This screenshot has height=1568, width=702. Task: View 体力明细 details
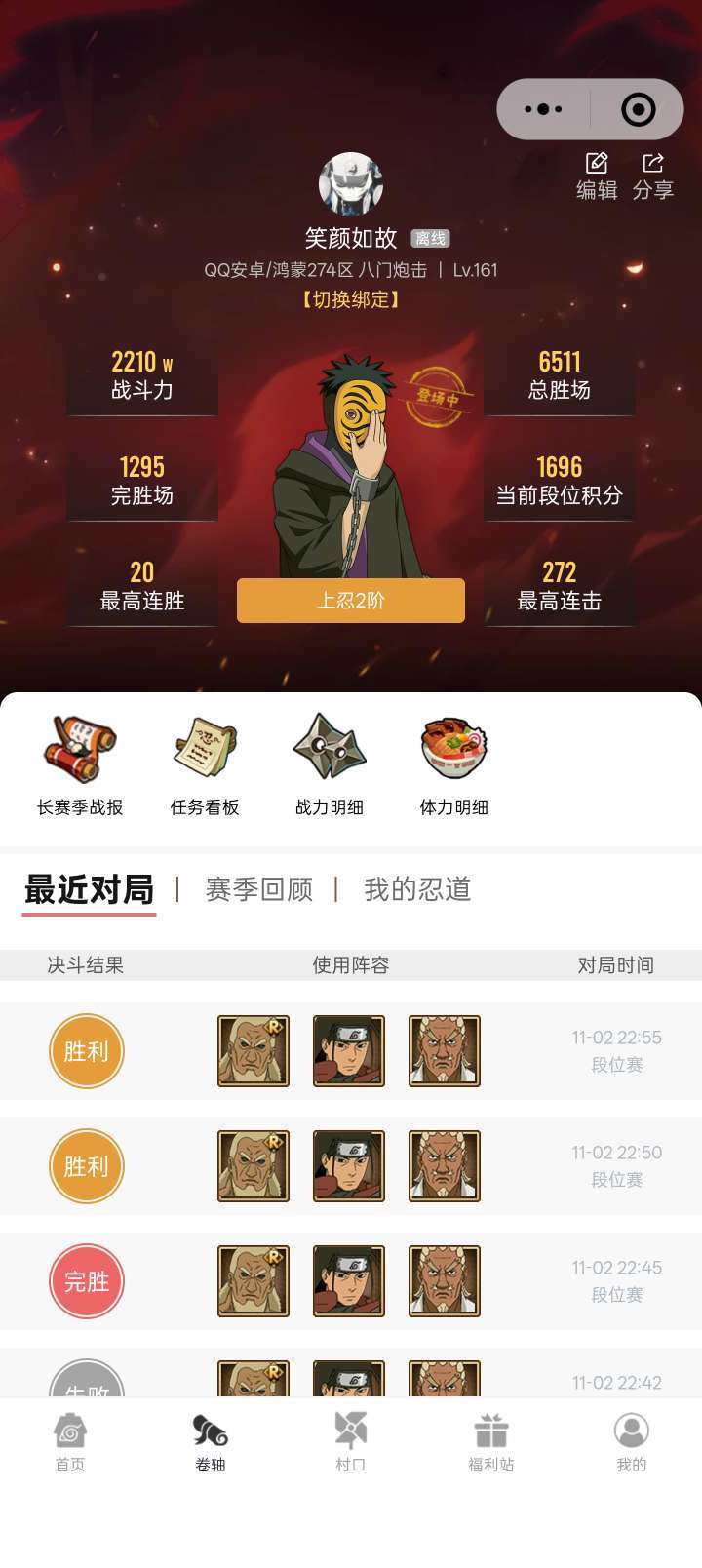coord(453,764)
